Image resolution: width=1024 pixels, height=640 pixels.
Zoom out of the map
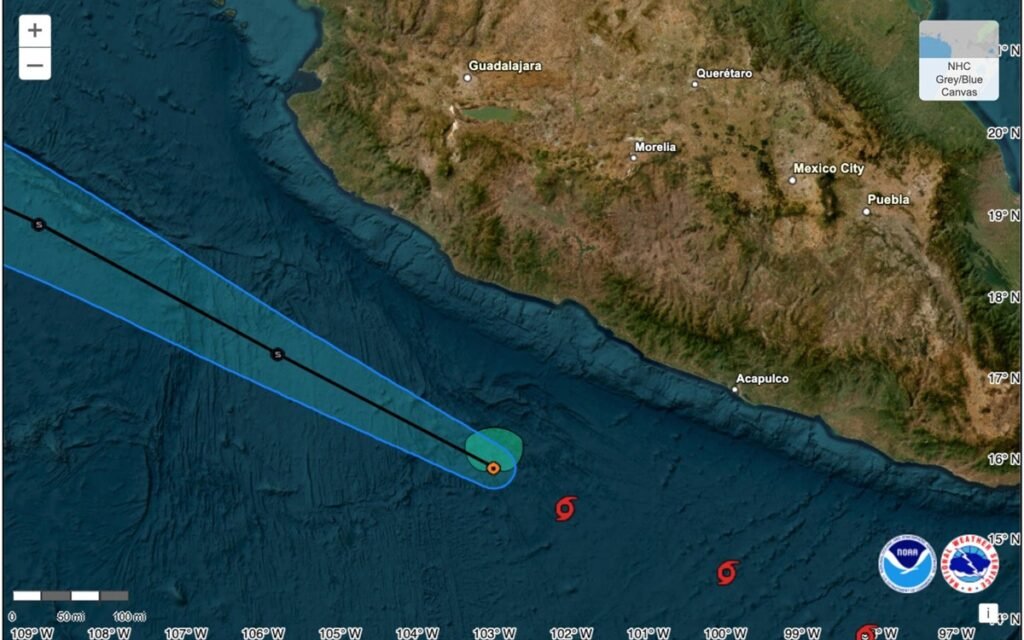[35, 66]
